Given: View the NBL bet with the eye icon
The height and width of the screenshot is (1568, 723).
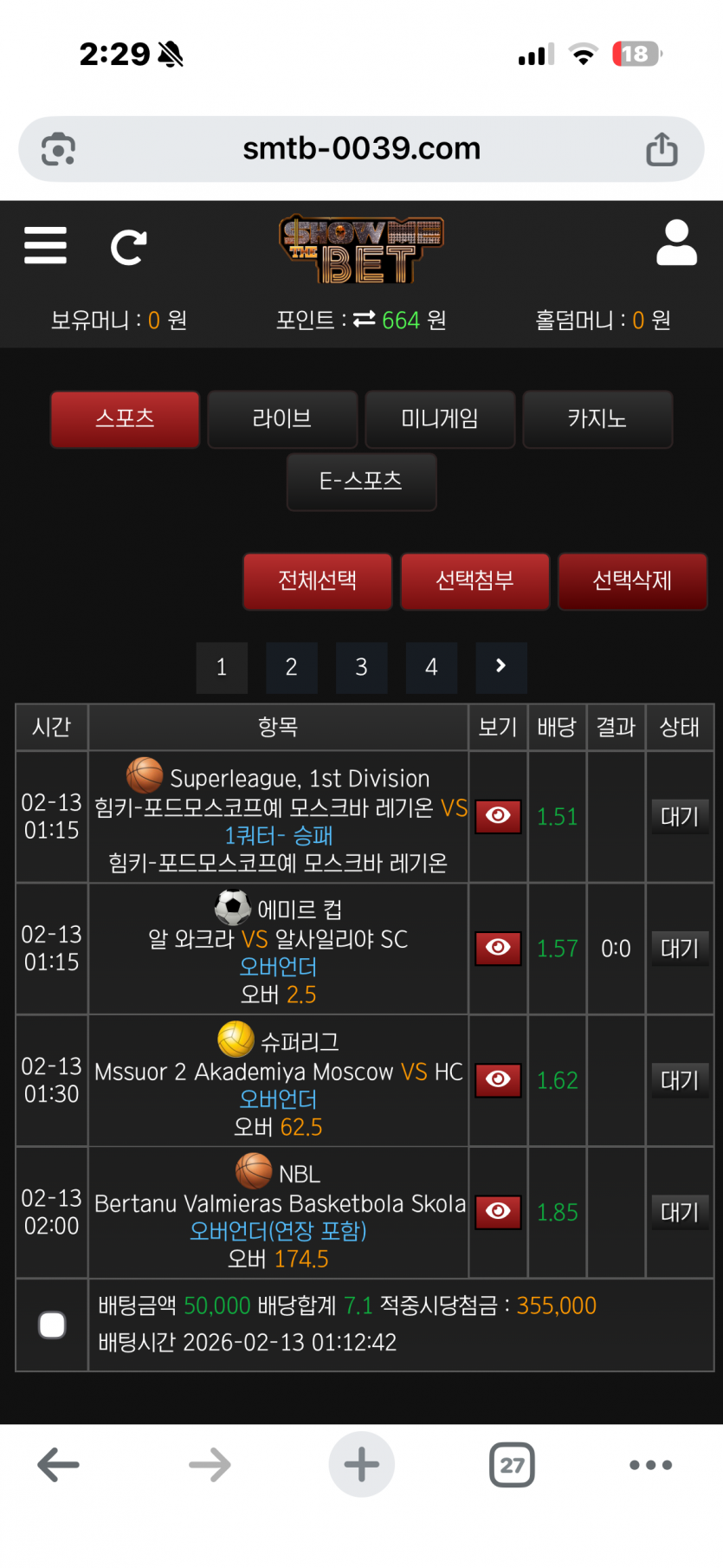Looking at the screenshot, I should (x=498, y=1211).
